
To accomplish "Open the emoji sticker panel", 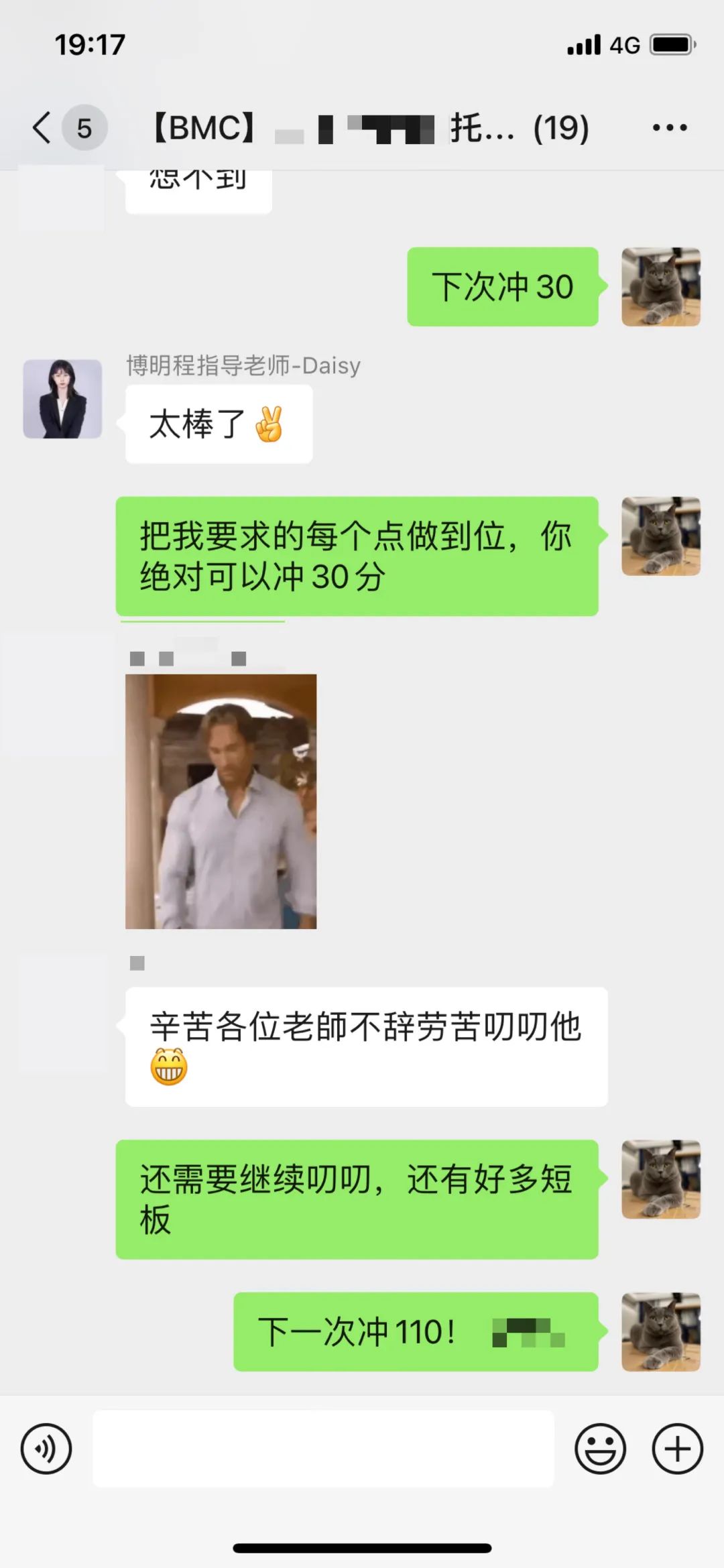I will (600, 1449).
